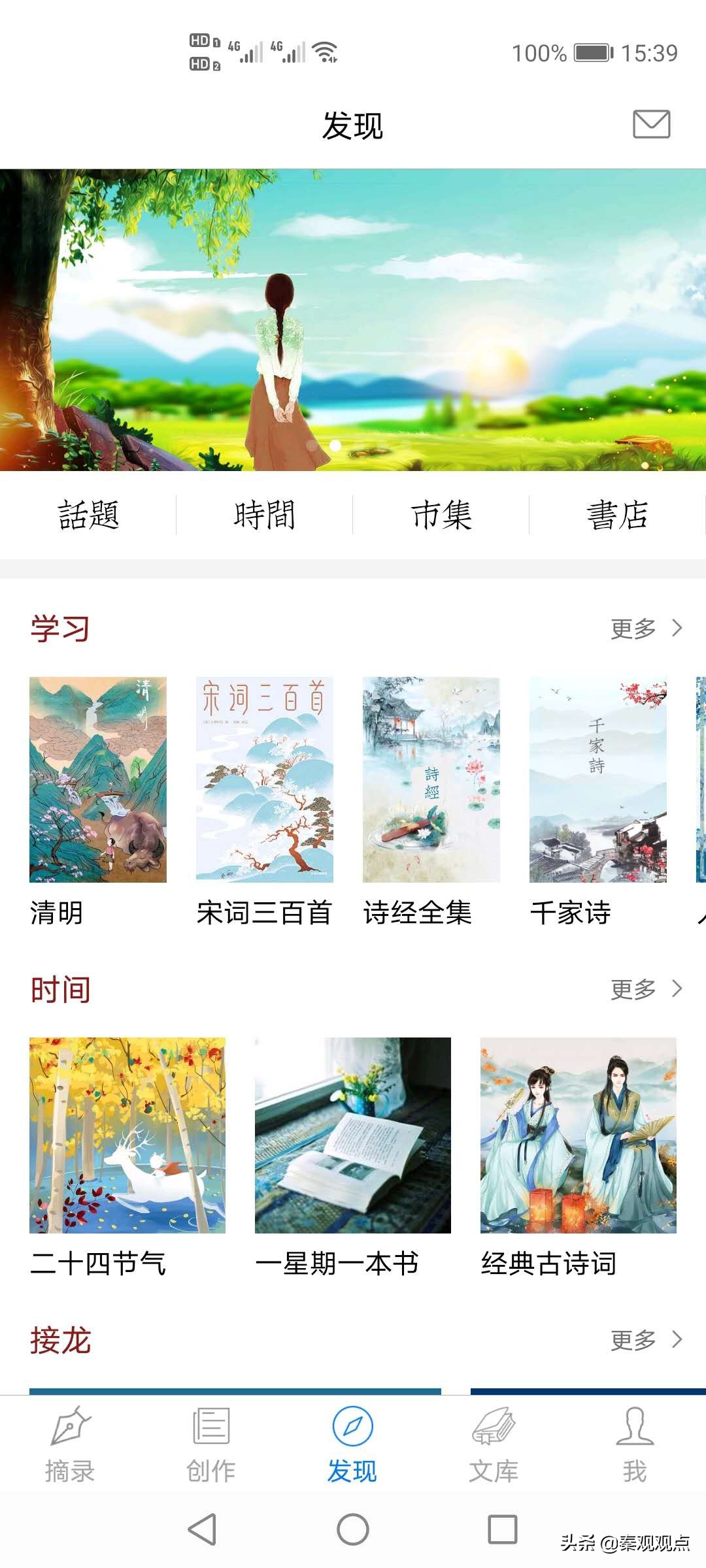
Task: Switch to the 摘录 tab
Action: (70, 1445)
